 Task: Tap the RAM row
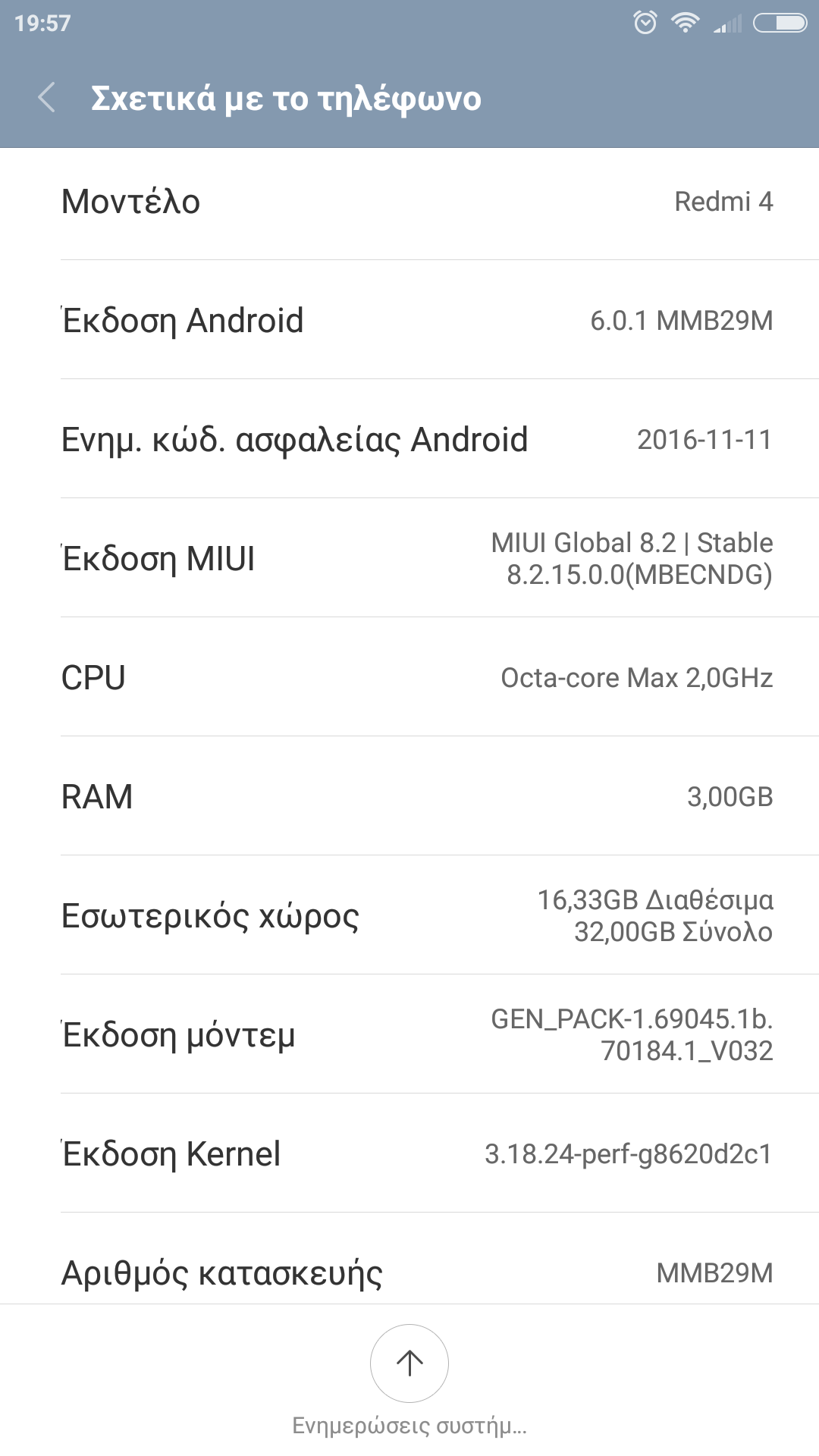click(409, 796)
